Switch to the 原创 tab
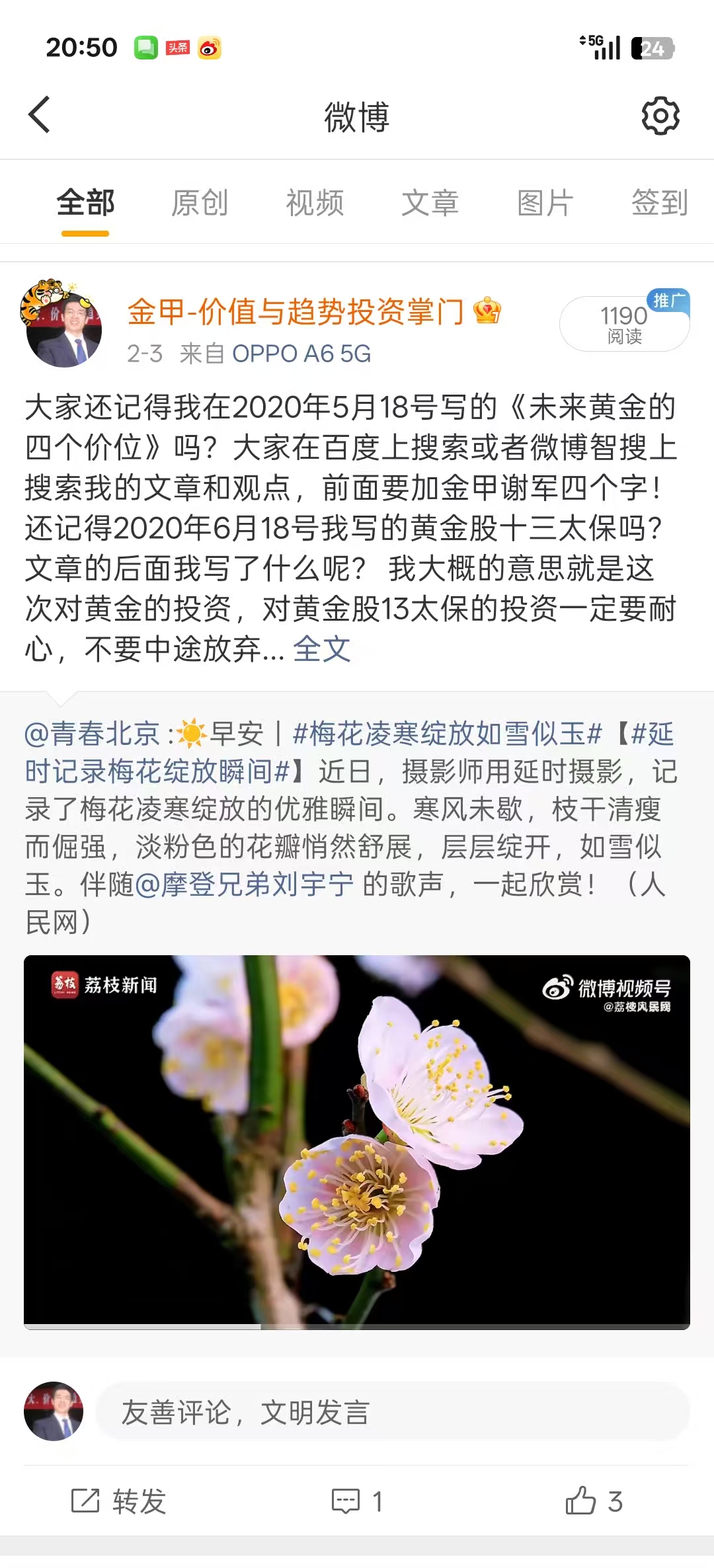 200,203
